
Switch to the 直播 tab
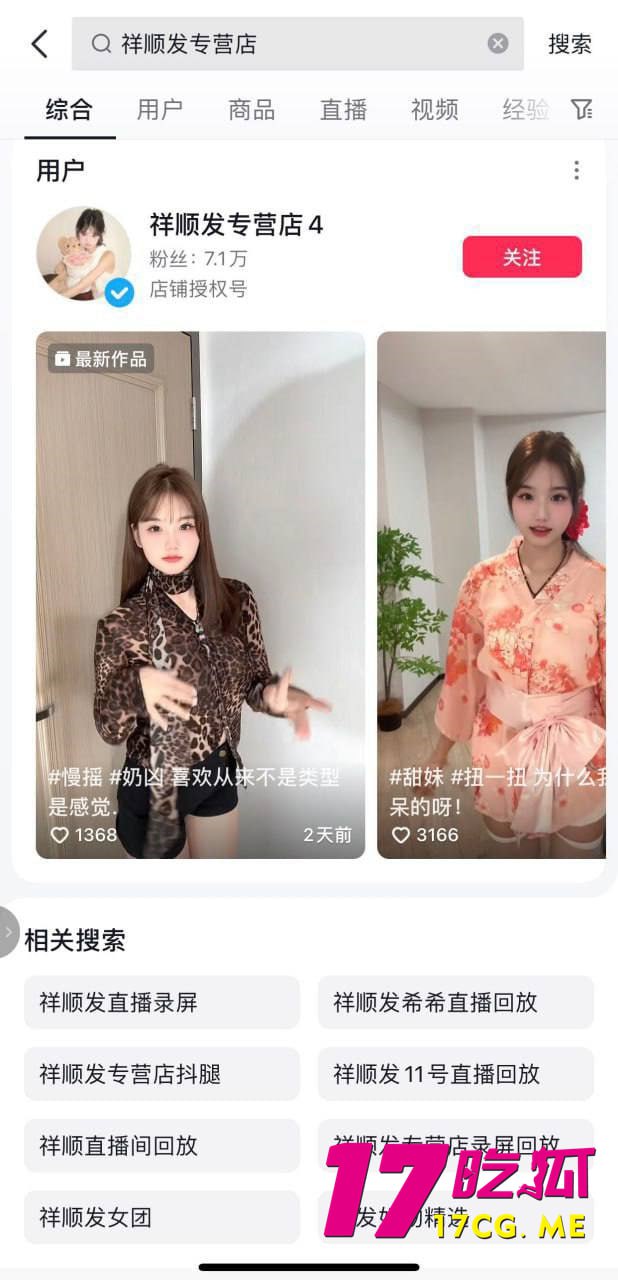pyautogui.click(x=343, y=110)
